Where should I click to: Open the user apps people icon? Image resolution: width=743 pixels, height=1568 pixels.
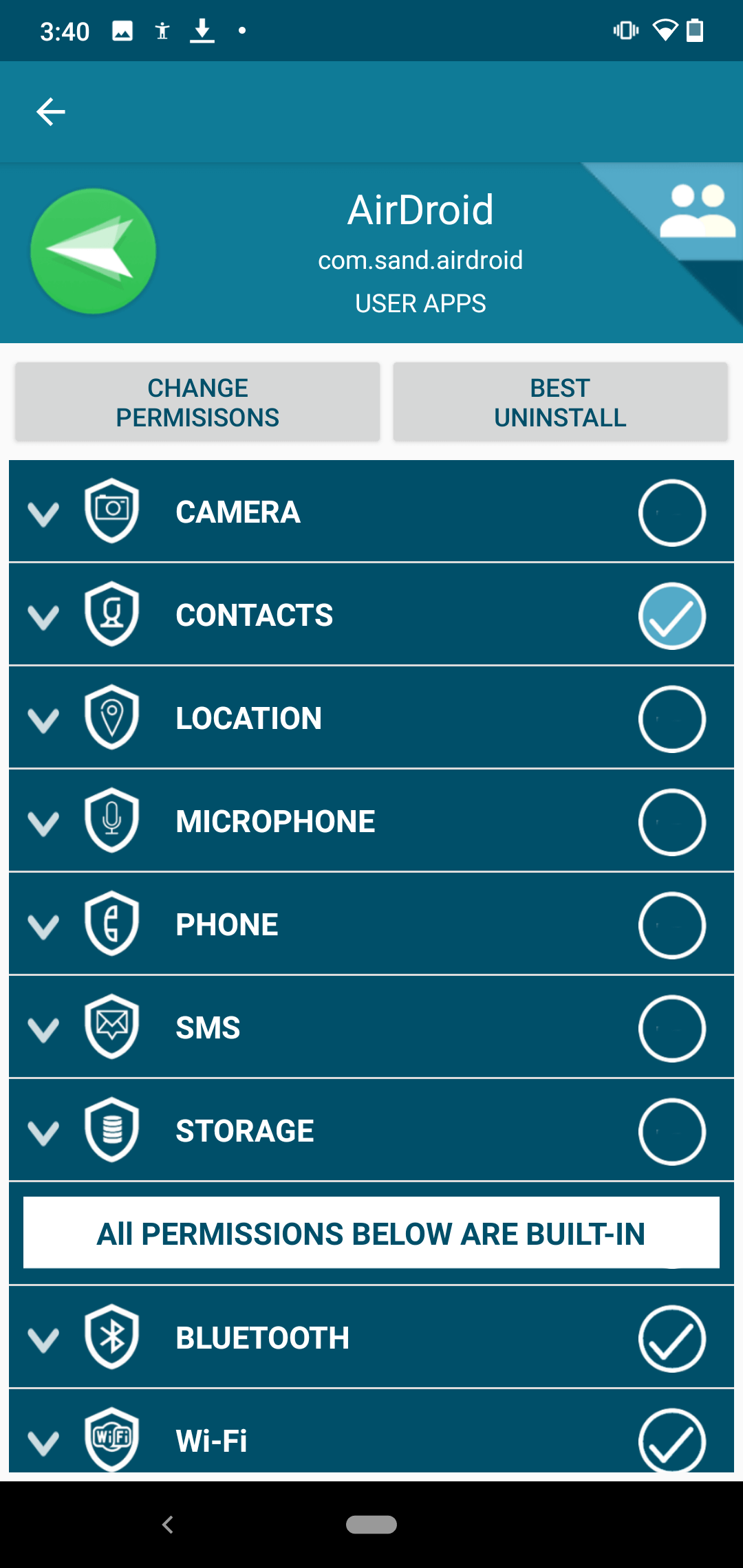[697, 211]
